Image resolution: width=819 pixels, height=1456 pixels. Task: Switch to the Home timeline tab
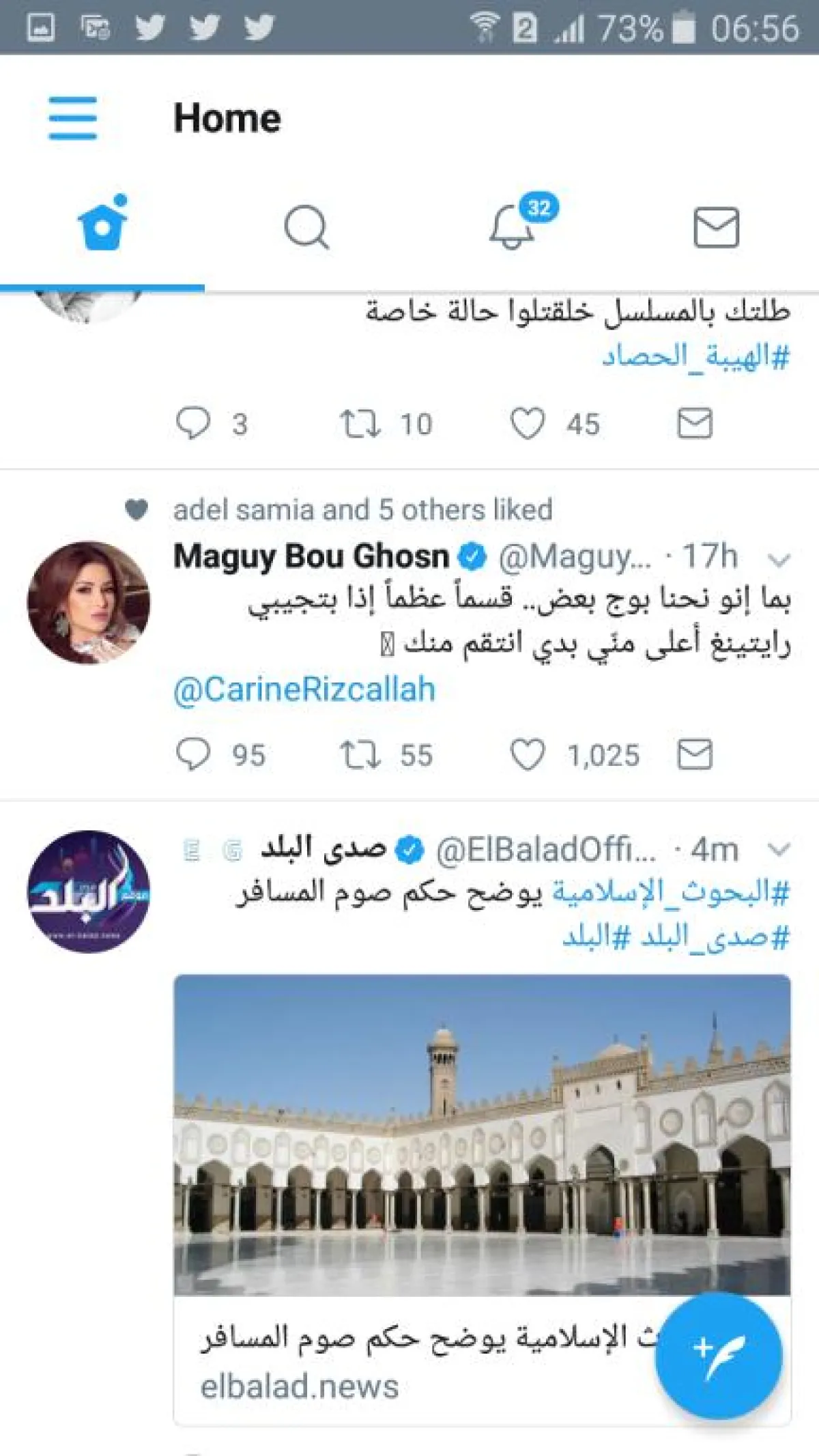102,225
